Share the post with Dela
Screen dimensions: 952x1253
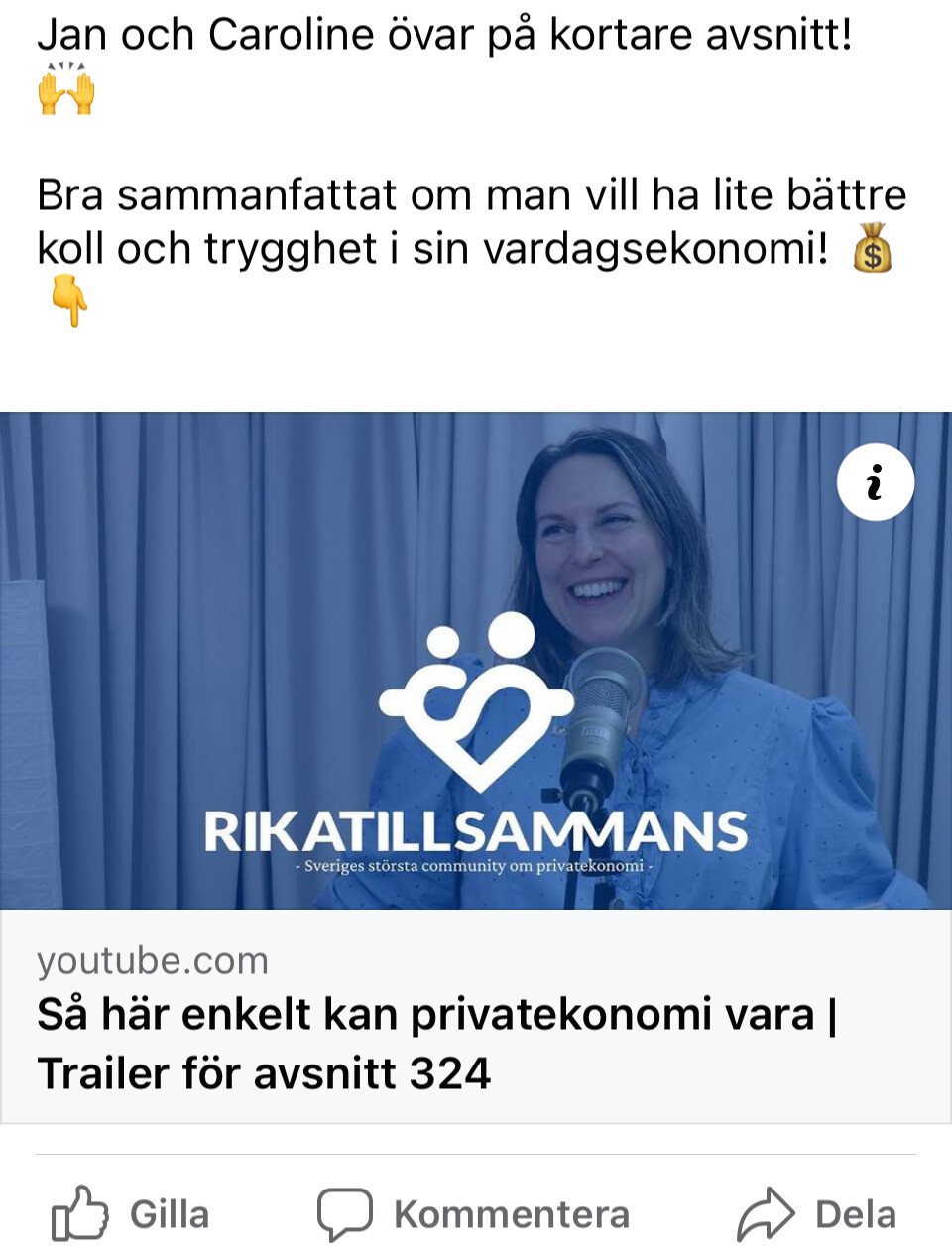817,1214
